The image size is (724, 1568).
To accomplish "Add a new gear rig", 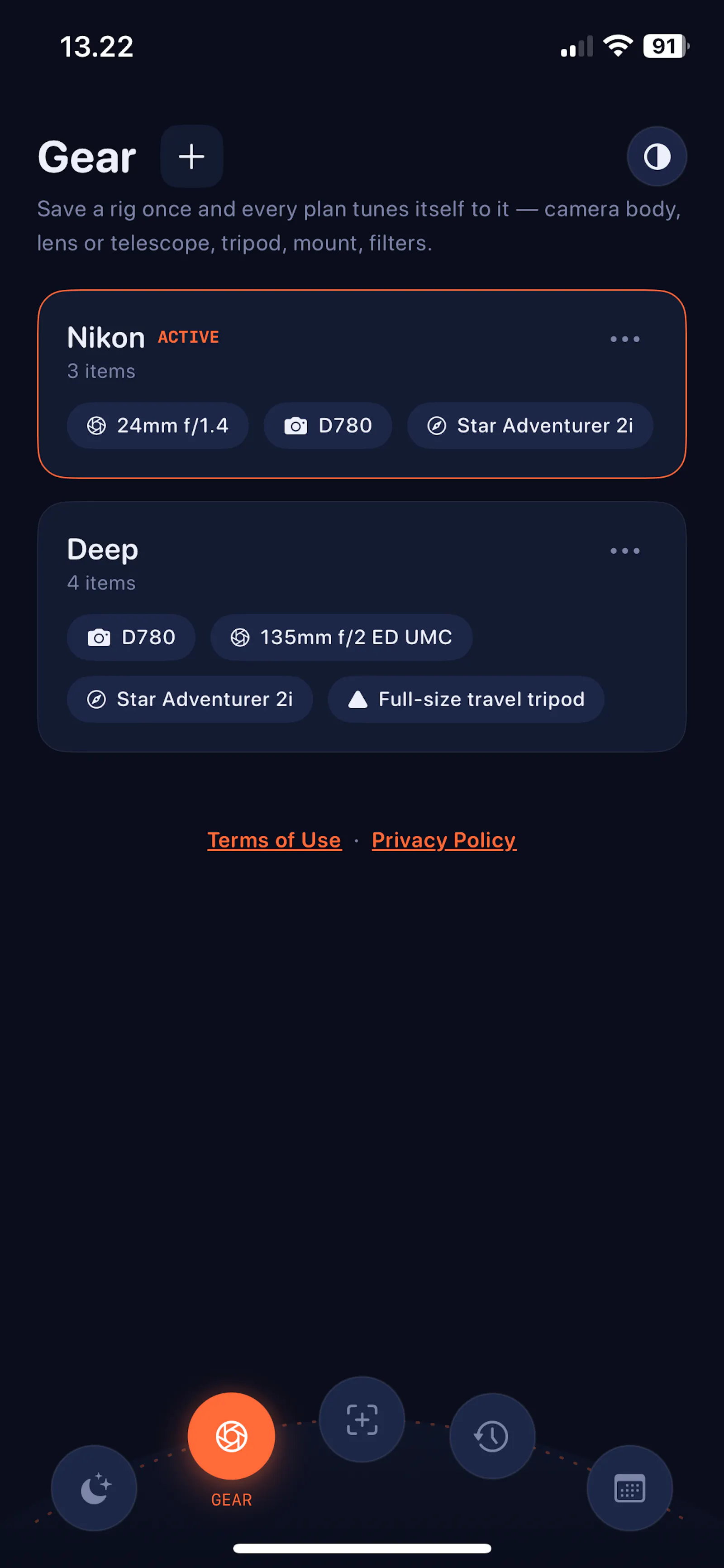I will tap(192, 156).
